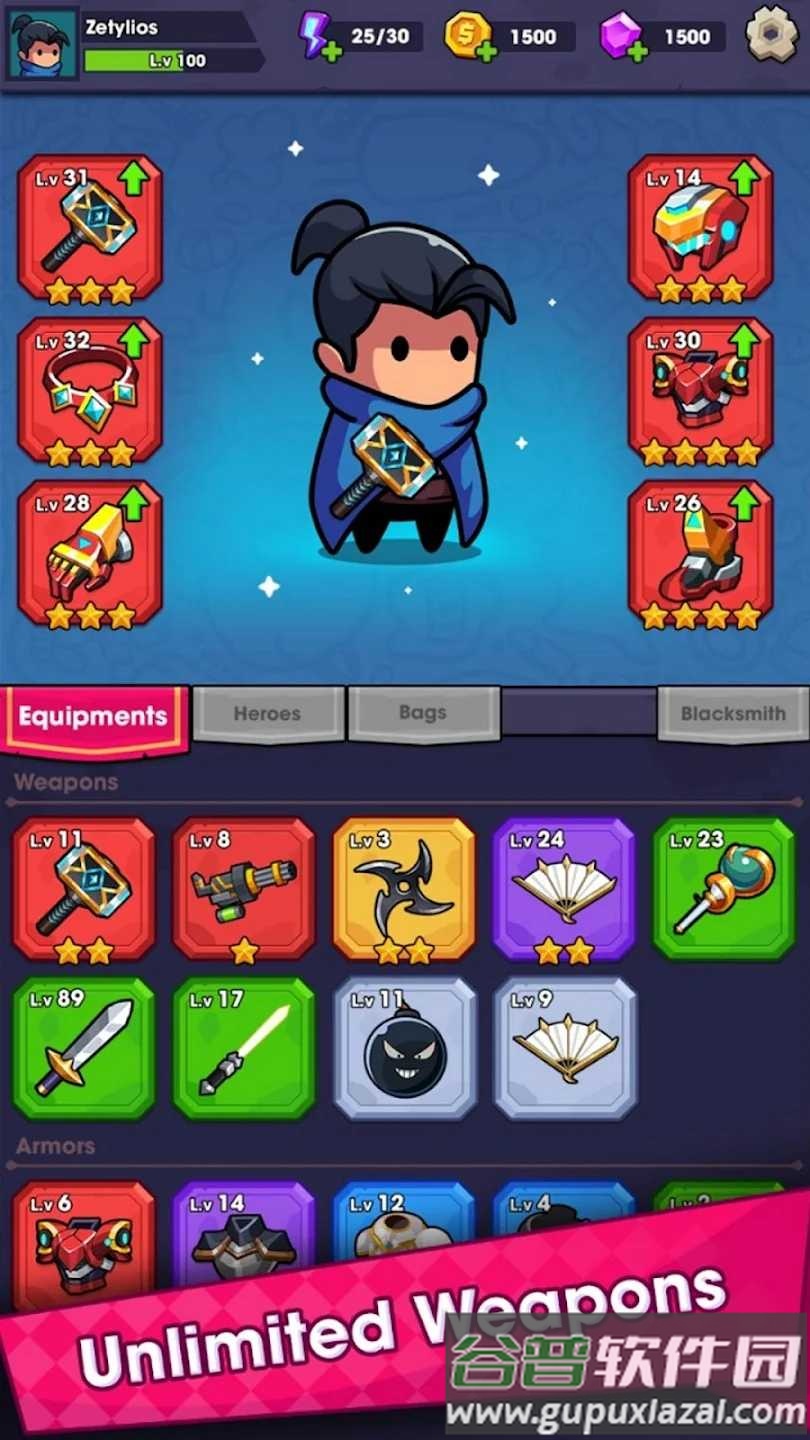Select equipped Lv 14 helmet
The image size is (810, 1440).
click(x=700, y=228)
